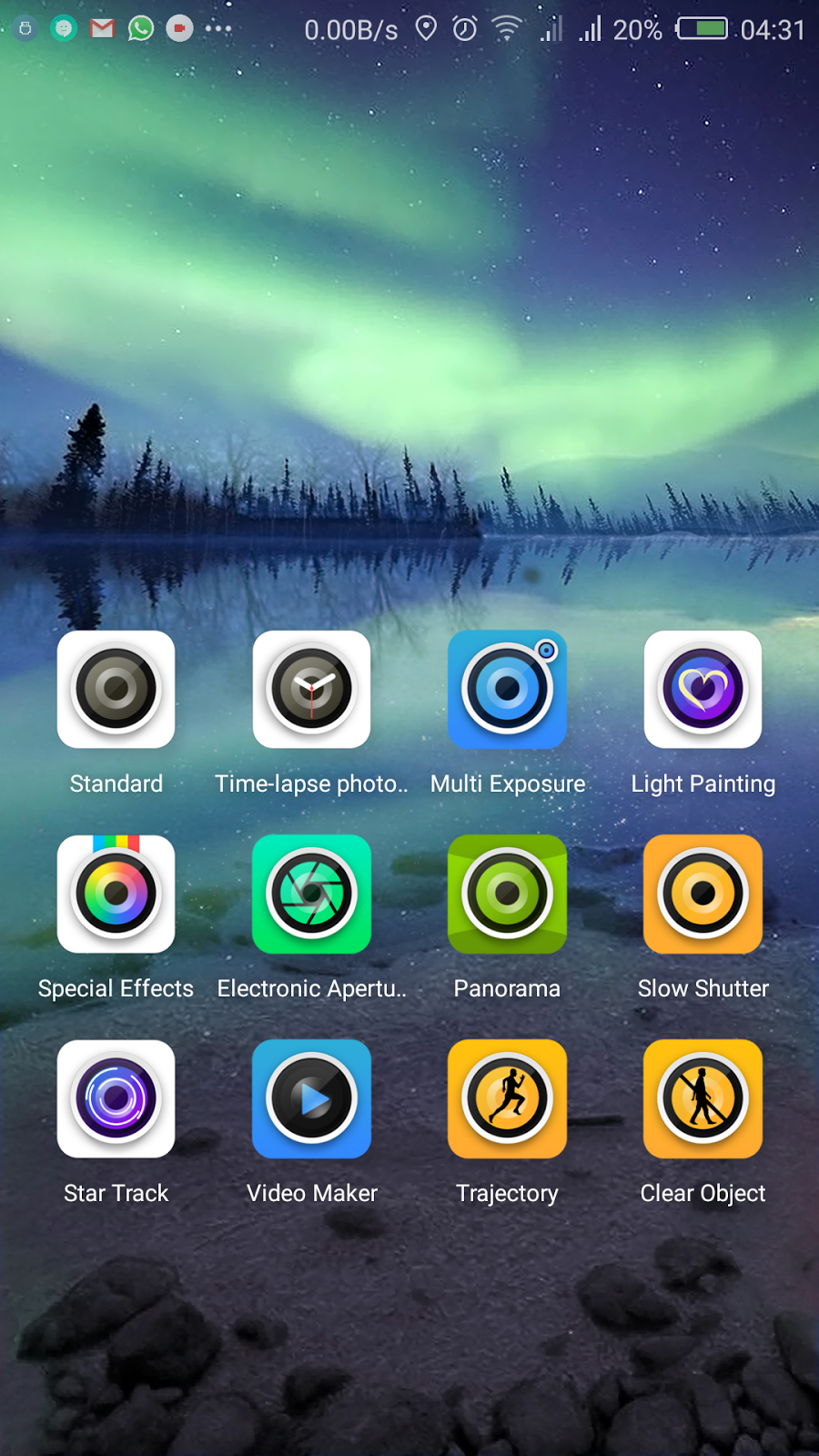819x1456 pixels.
Task: Tap the Slow Shutter icon
Action: [x=703, y=894]
